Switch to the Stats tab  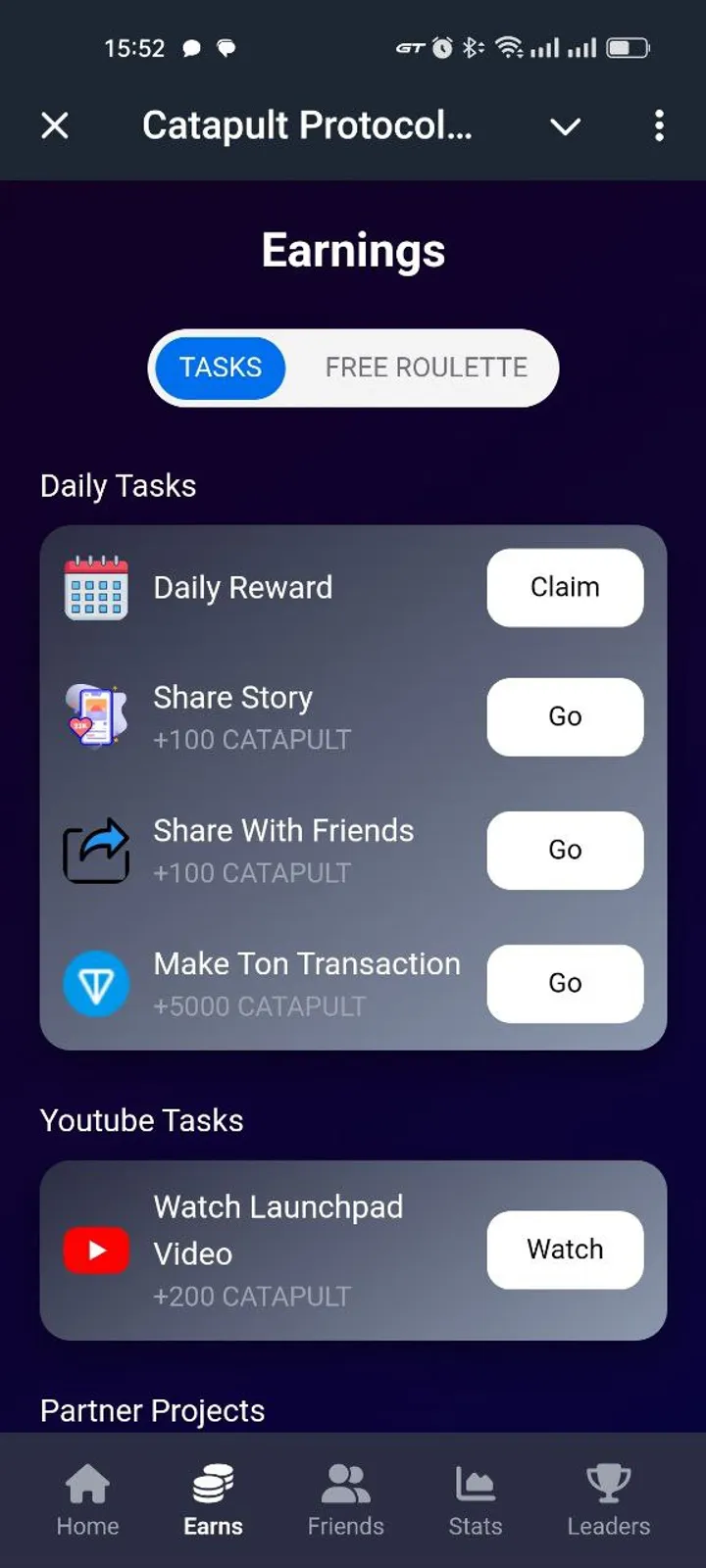tap(476, 1500)
